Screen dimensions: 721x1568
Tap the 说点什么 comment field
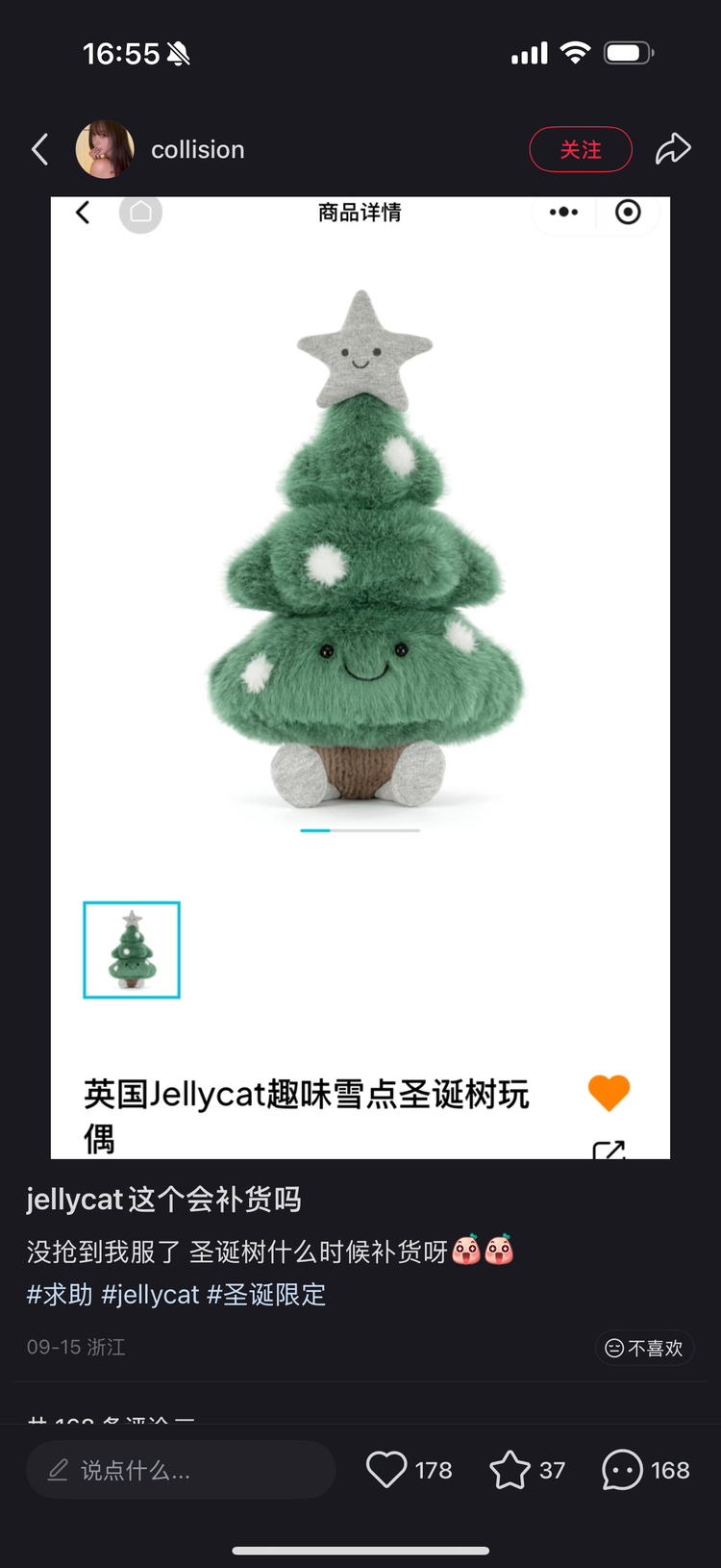[181, 1470]
